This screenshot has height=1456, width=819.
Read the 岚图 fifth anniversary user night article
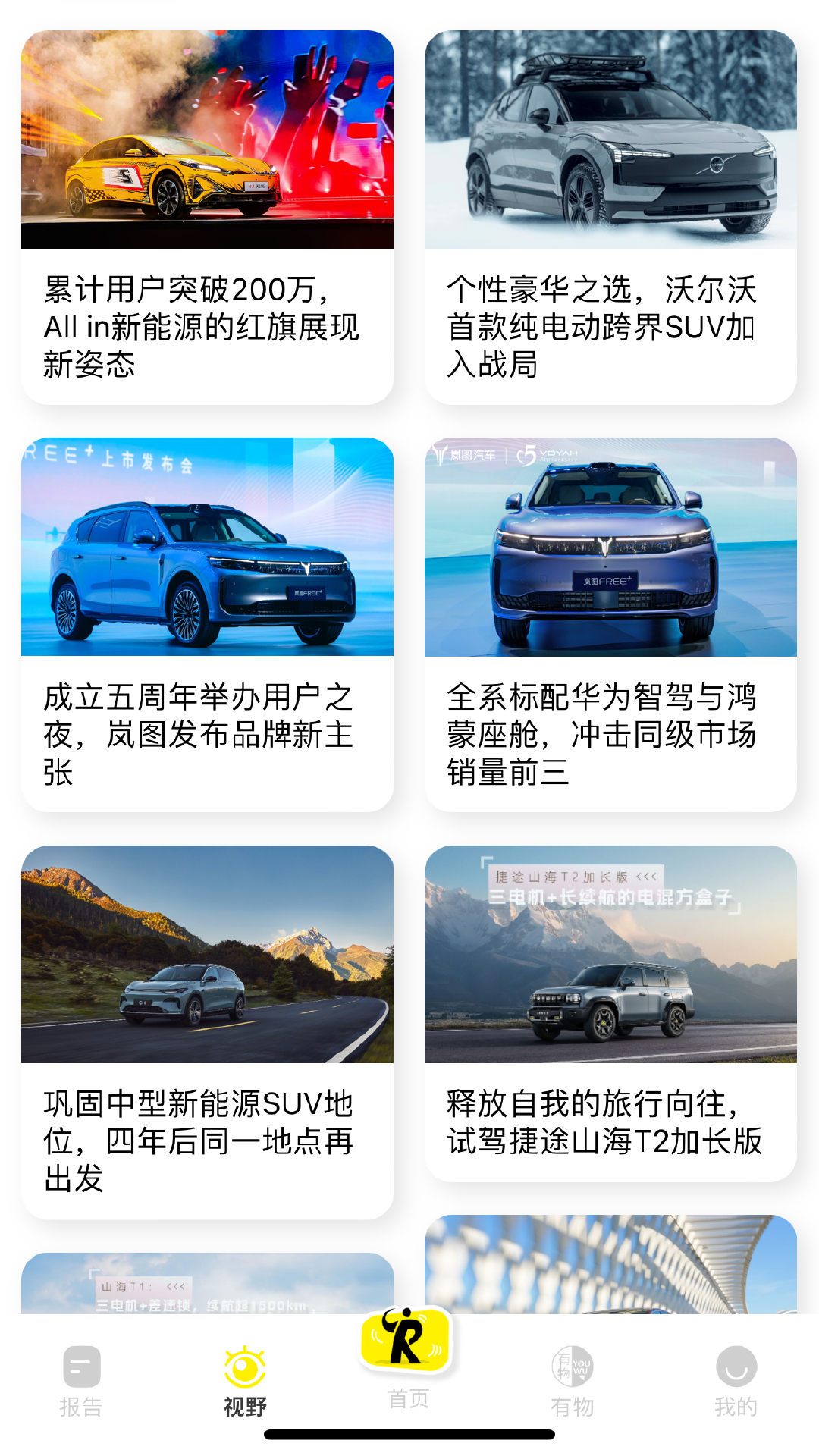tap(207, 625)
